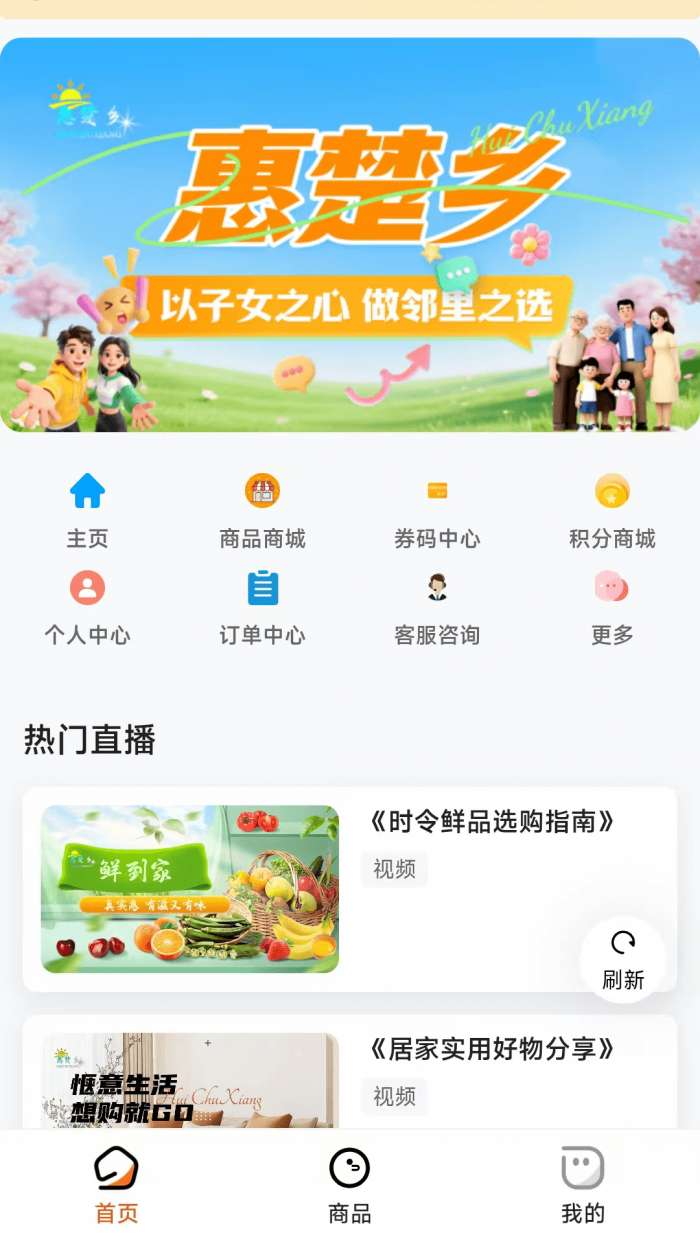The image size is (700, 1244).
Task: View 订单中心
Action: [262, 607]
